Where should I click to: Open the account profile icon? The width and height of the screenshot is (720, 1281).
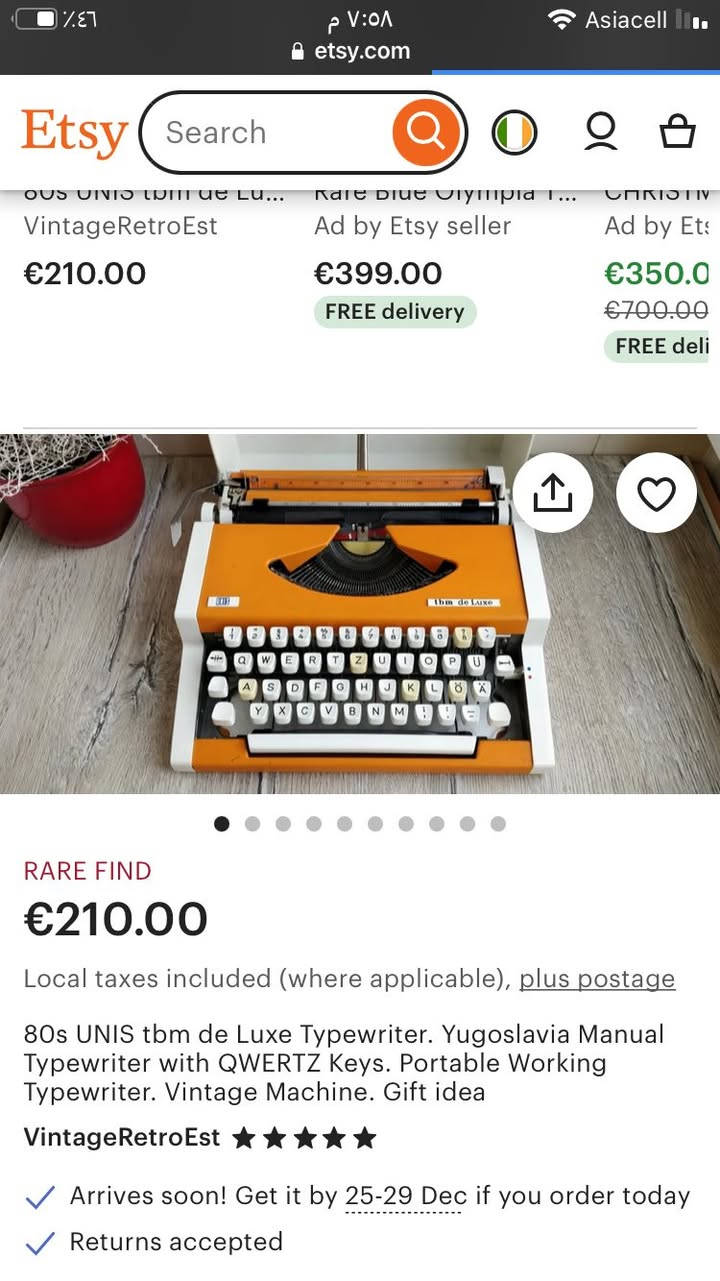click(x=600, y=132)
